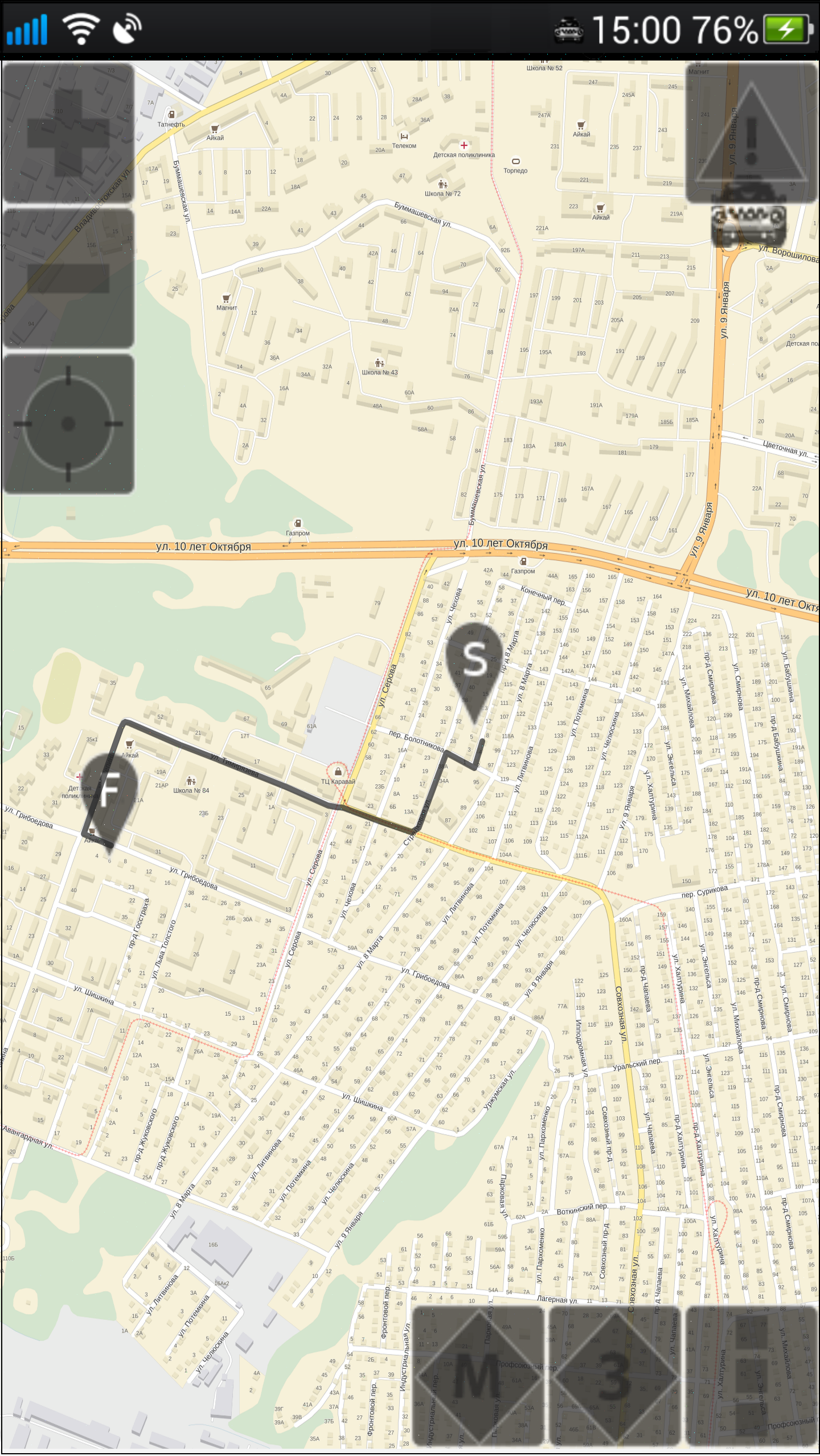The image size is (820, 1456).
Task: Open the warning triangle alert icon
Action: 752,131
